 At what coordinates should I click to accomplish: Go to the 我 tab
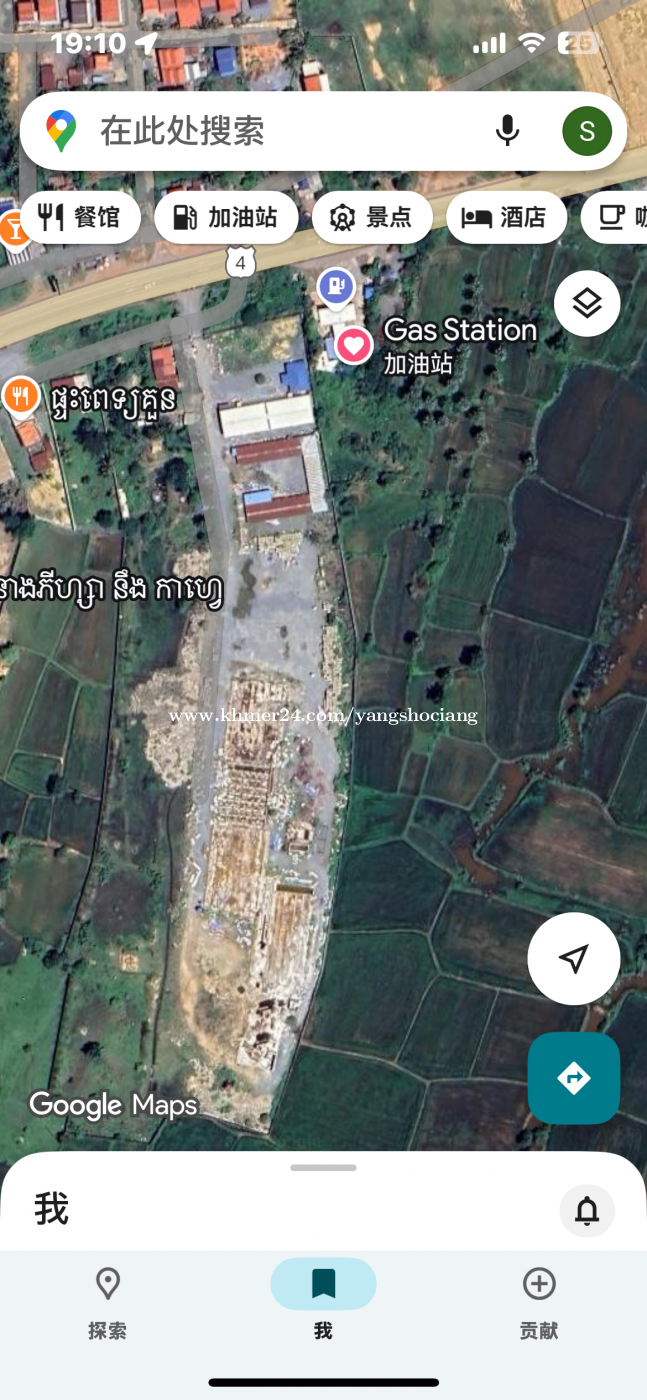point(323,1301)
